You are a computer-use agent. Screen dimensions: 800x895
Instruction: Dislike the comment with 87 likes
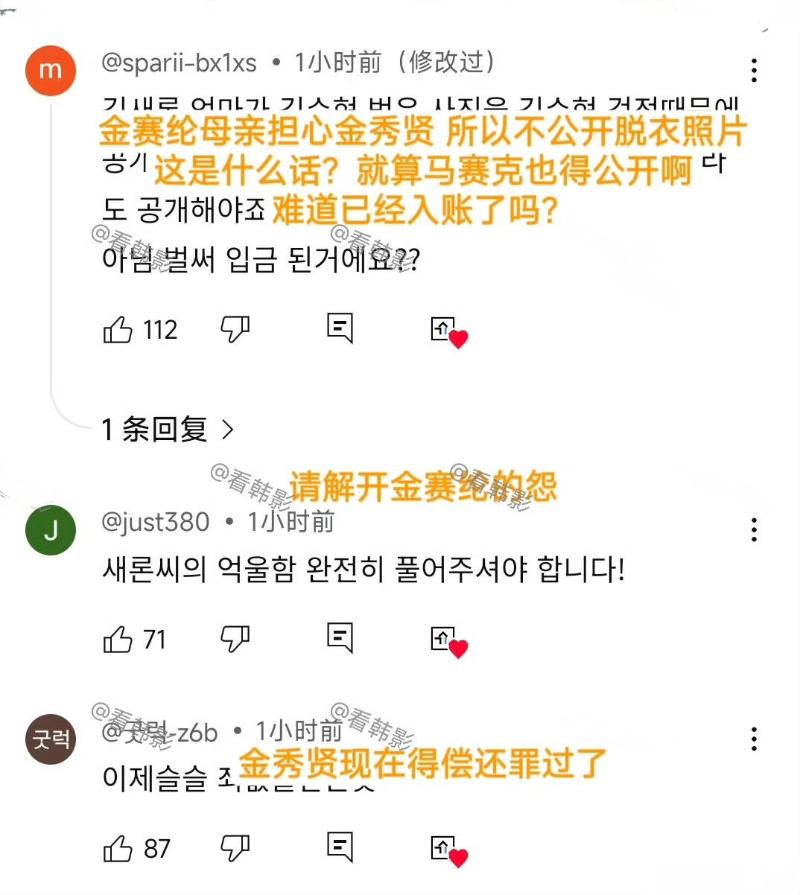point(235,847)
